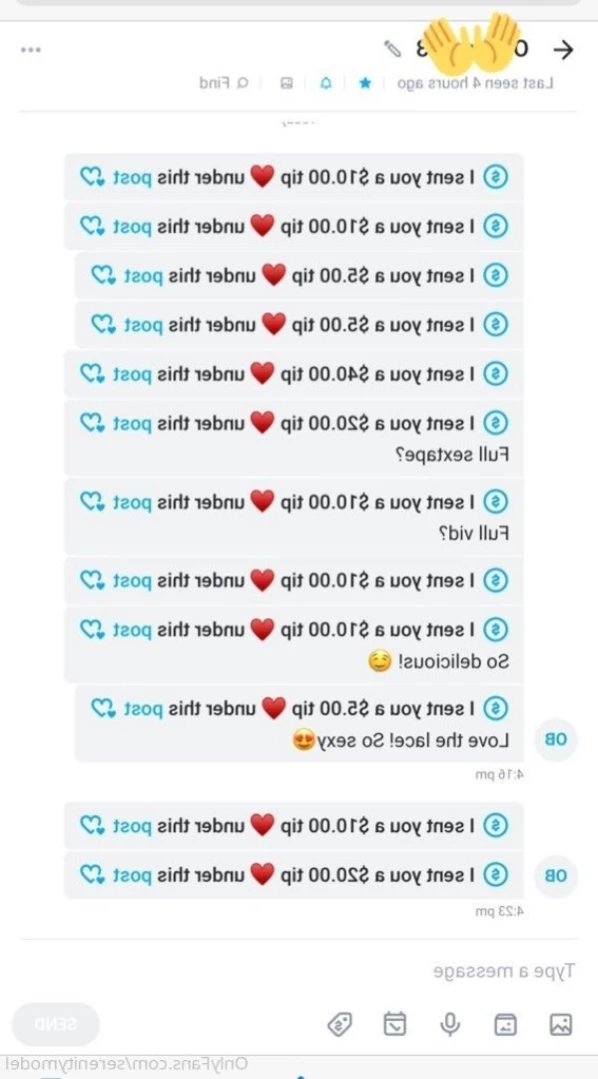Schedule the message with the calendar icon
This screenshot has width=598, height=1079.
click(x=395, y=1025)
